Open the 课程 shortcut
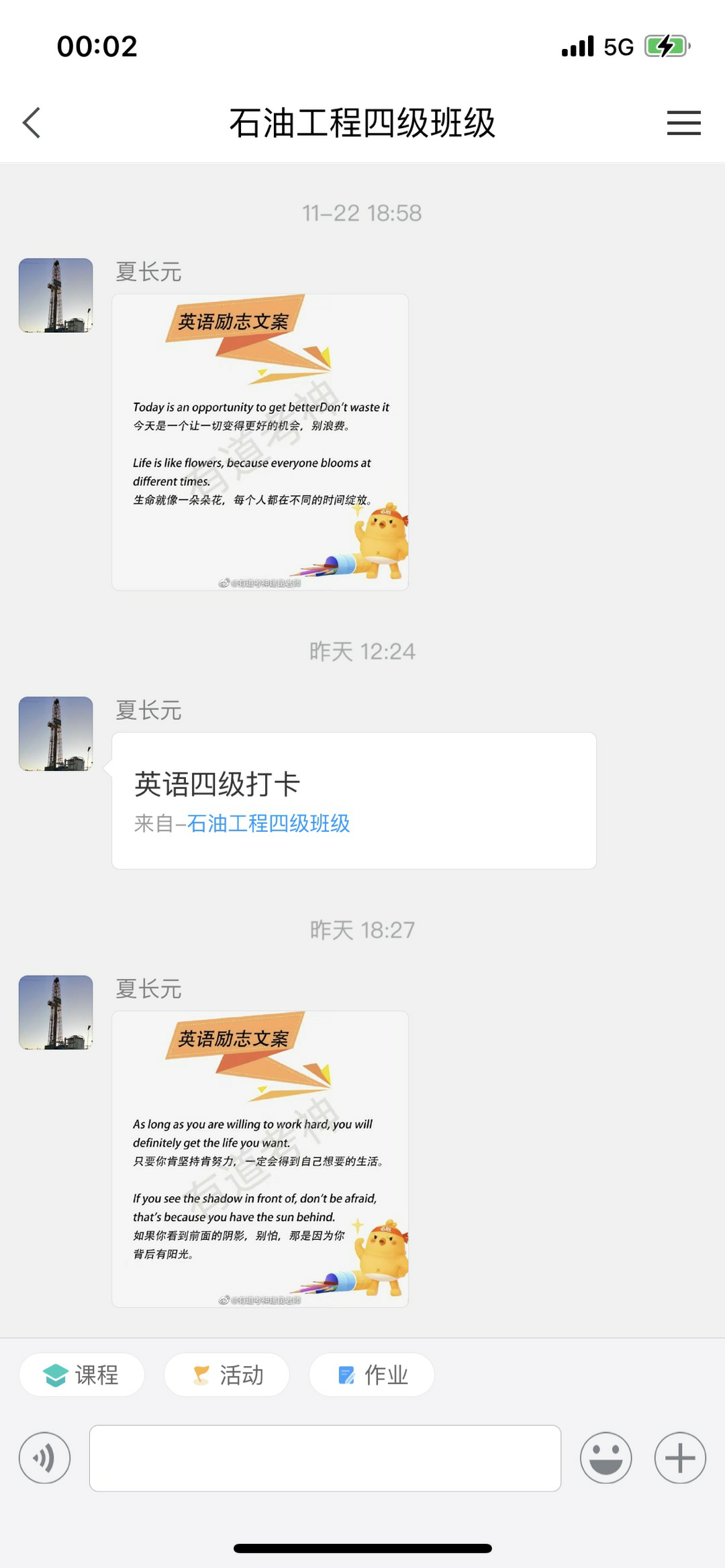This screenshot has width=725, height=1568. pos(82,1375)
